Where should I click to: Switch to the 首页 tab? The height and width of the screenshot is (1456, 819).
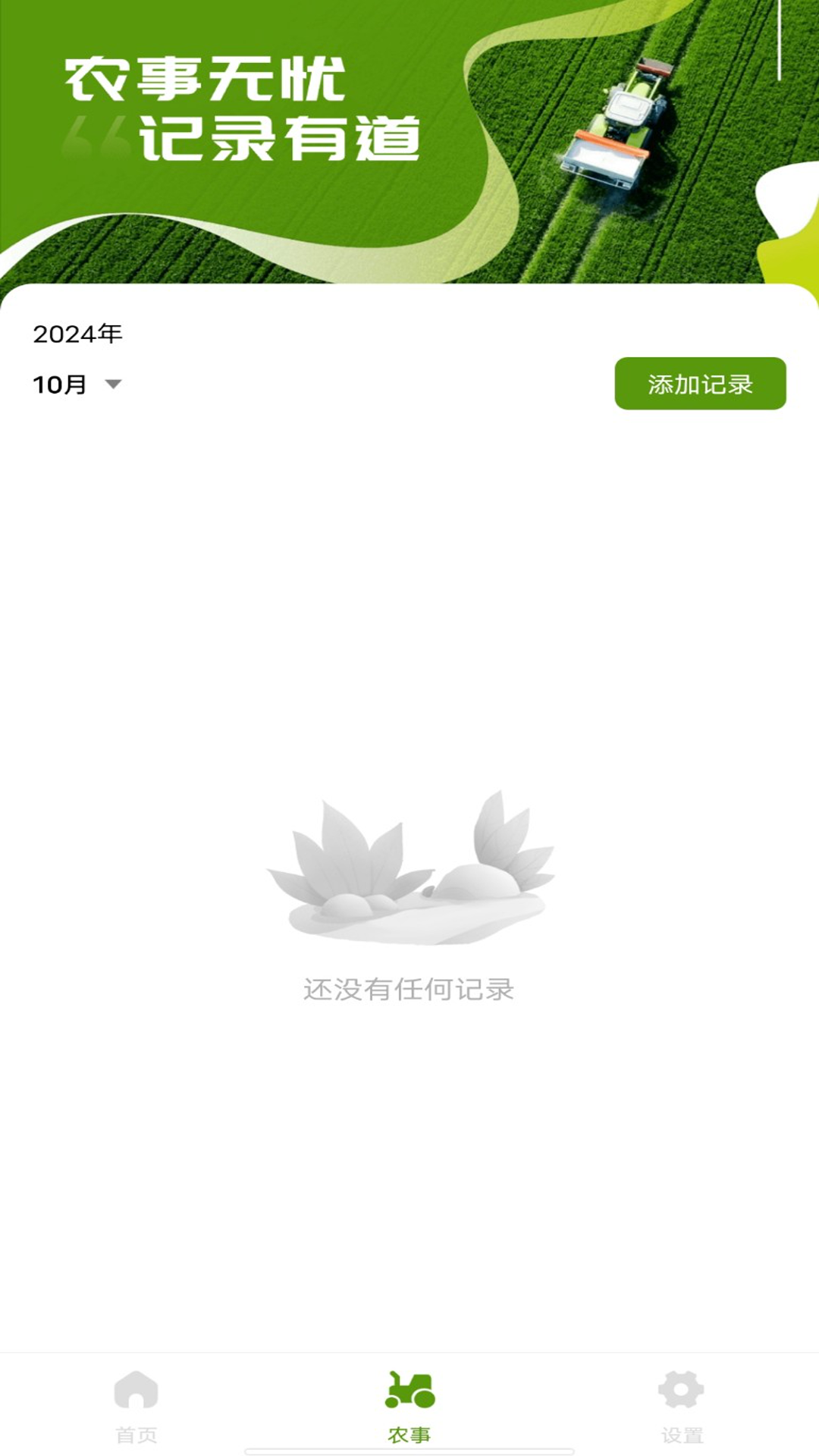(136, 1407)
